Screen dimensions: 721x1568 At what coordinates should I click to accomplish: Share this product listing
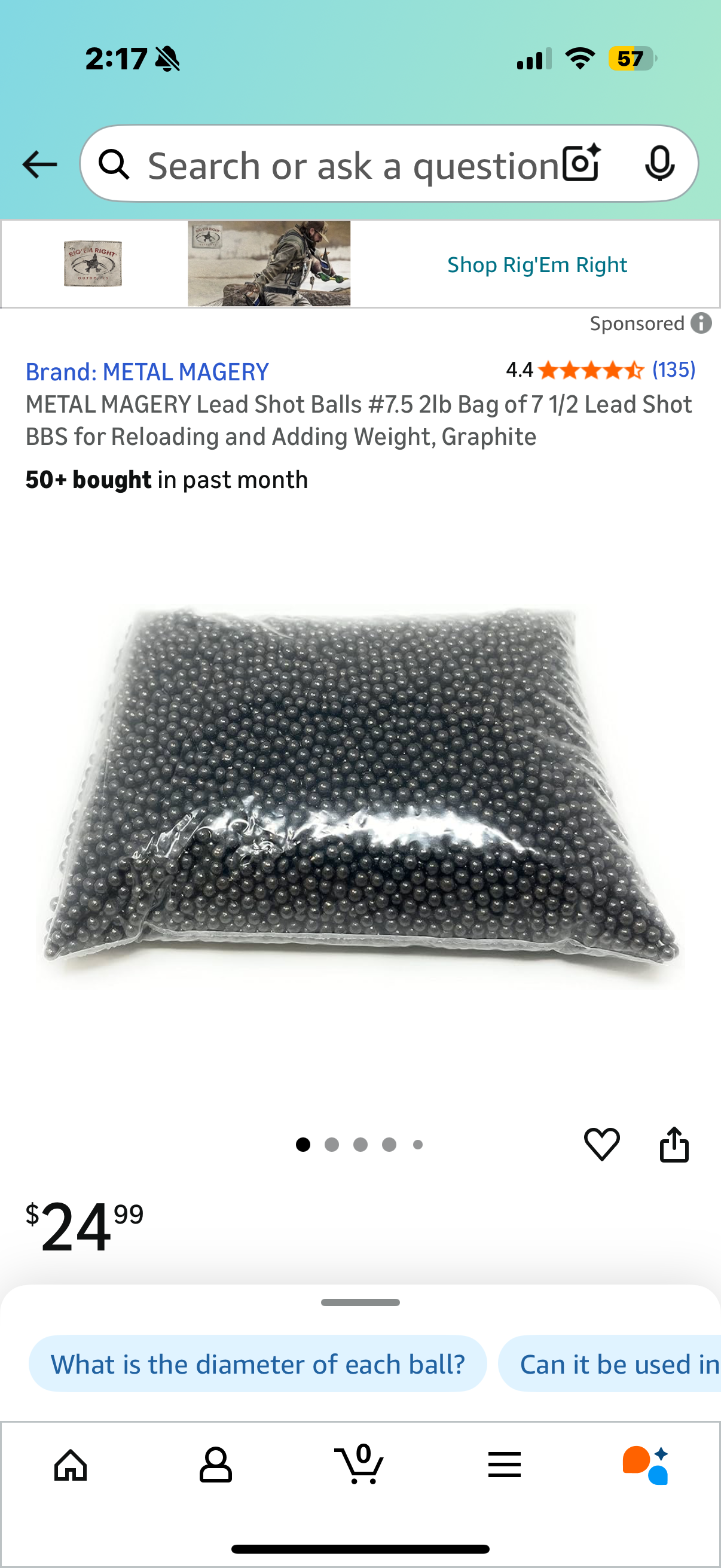click(x=674, y=1145)
